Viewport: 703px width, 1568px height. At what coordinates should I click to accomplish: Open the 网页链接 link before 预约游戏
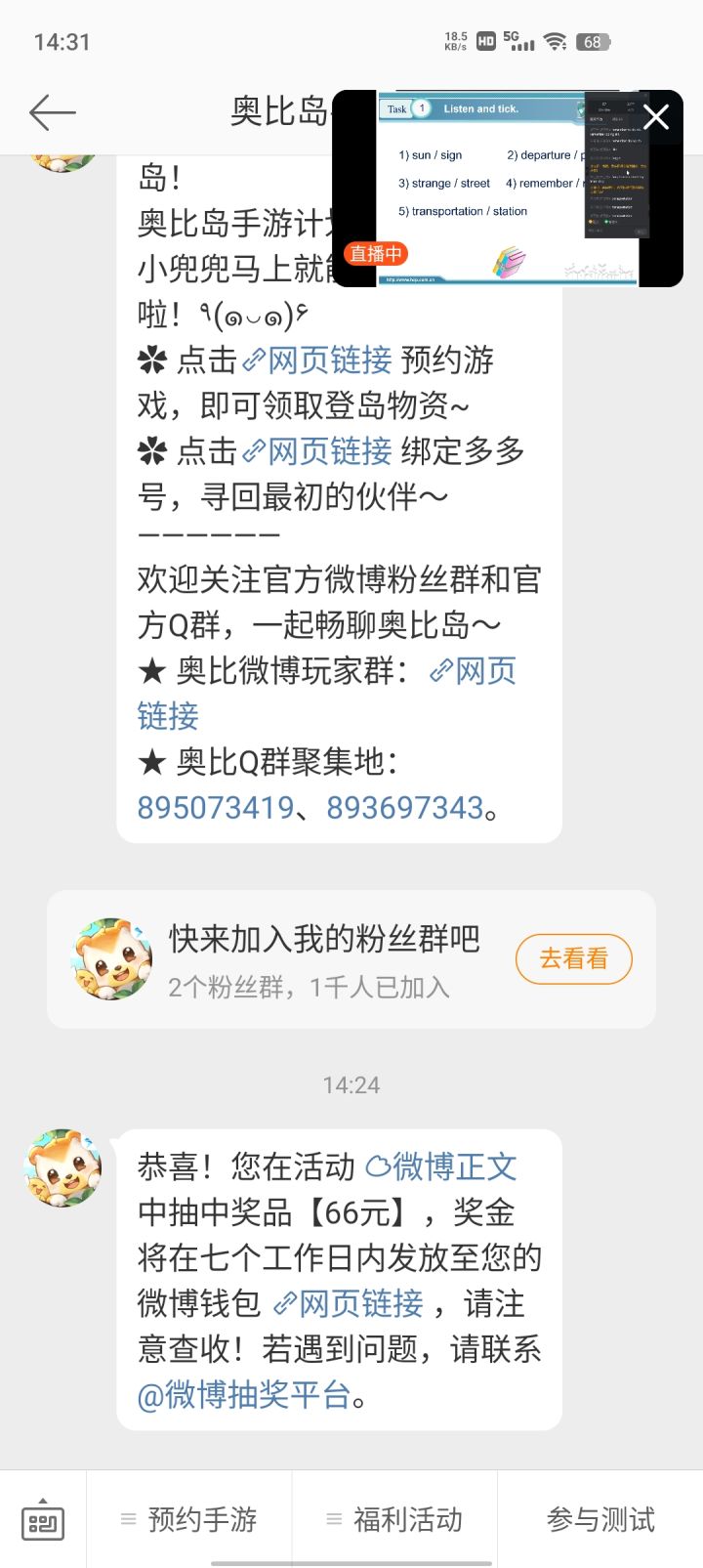(x=317, y=360)
